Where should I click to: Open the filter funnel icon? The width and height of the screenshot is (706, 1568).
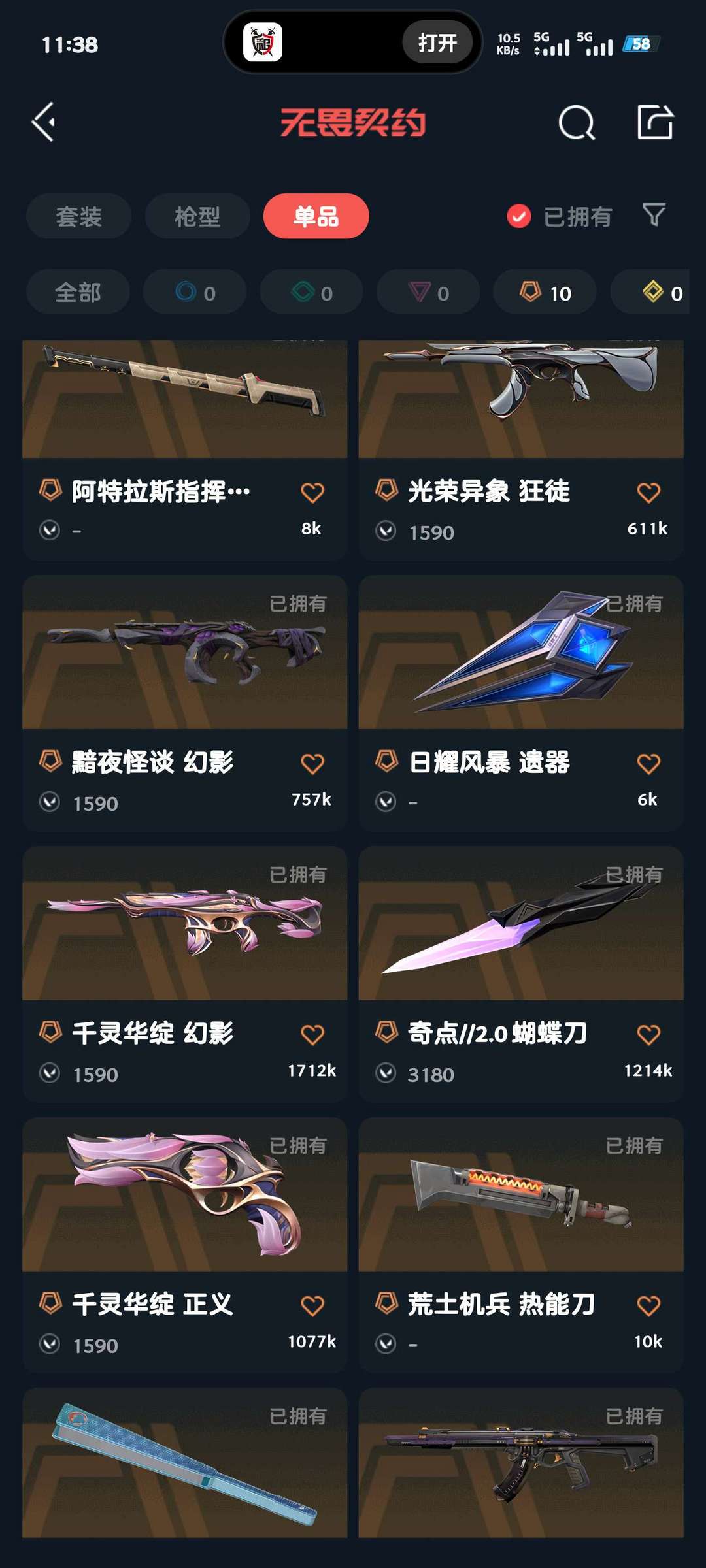click(653, 216)
